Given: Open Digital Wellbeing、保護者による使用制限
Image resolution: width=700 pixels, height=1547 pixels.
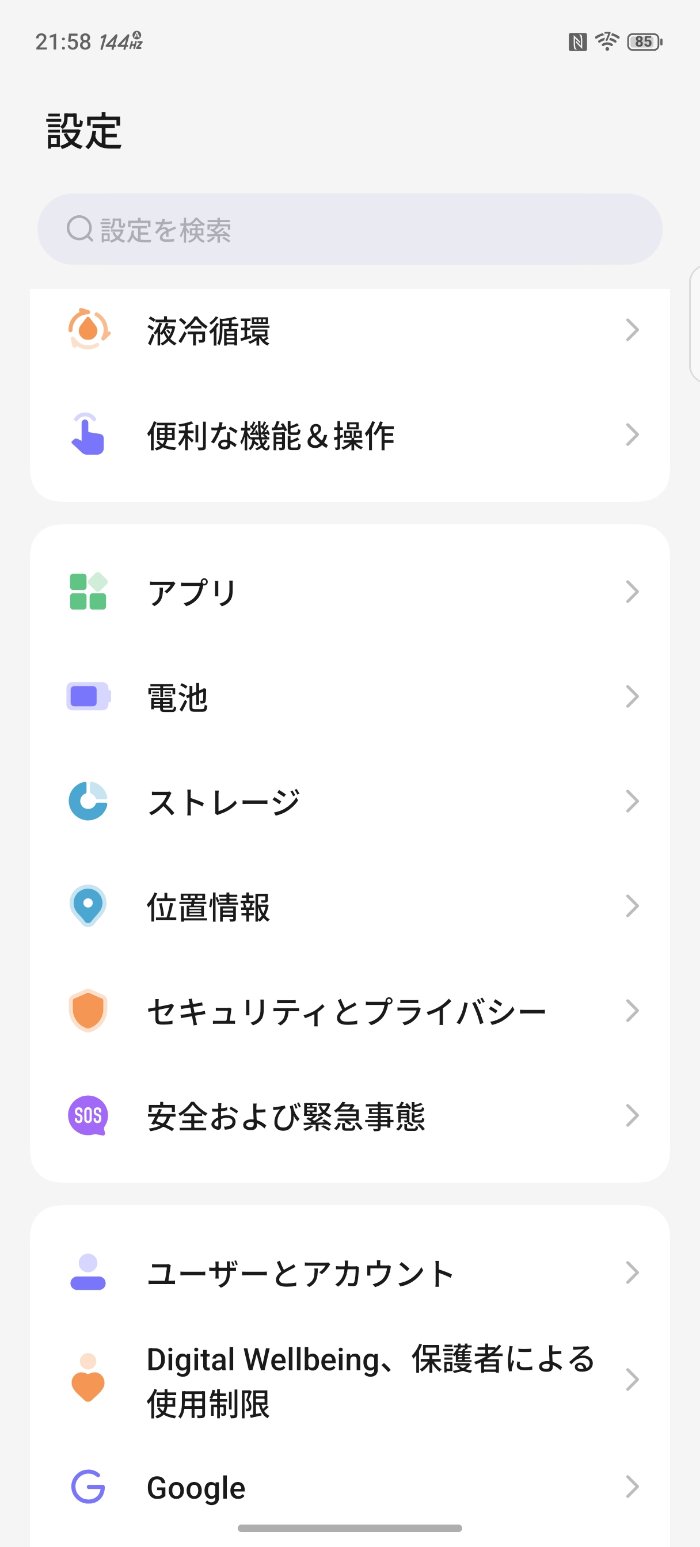Looking at the screenshot, I should [350, 1381].
